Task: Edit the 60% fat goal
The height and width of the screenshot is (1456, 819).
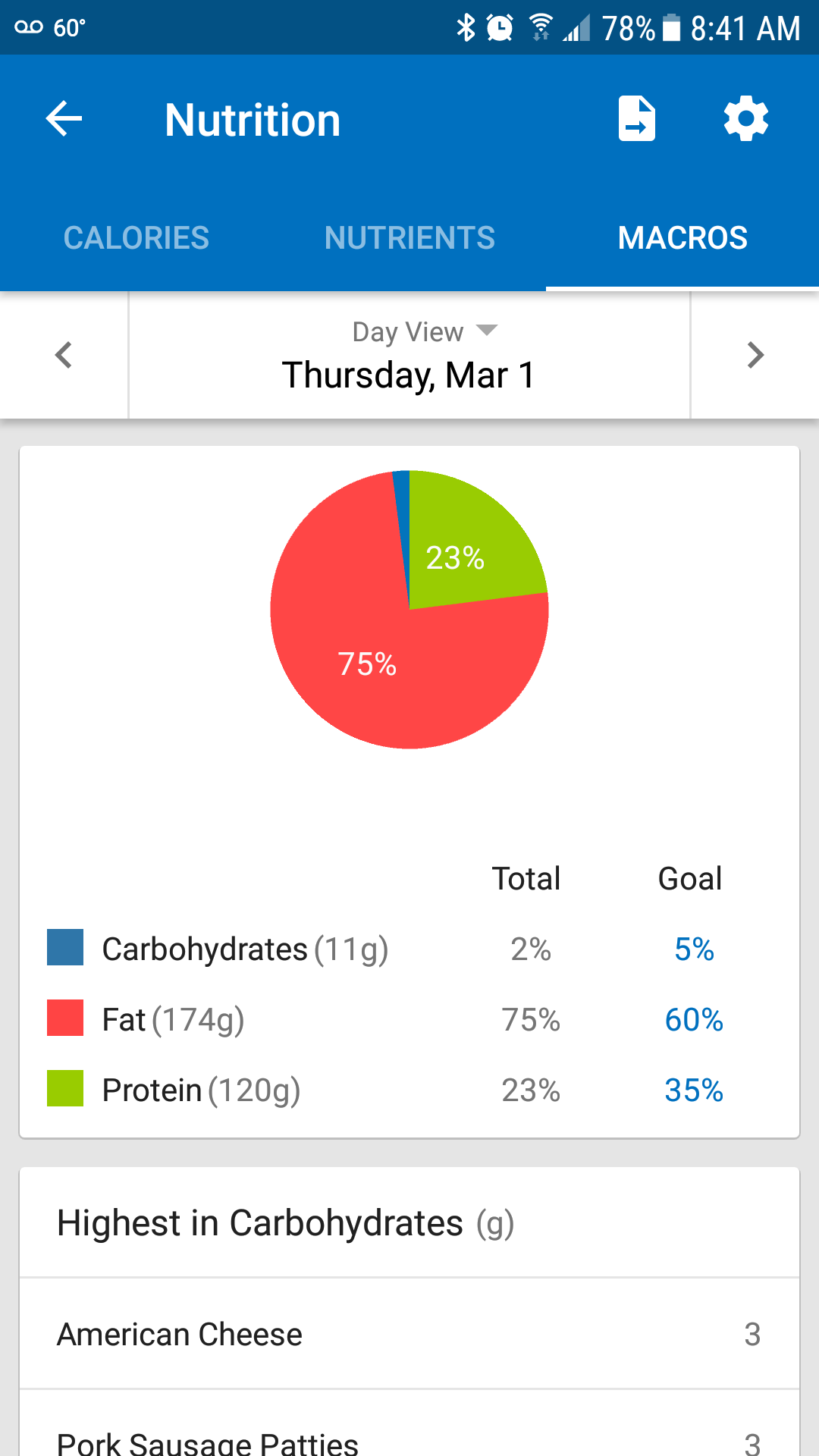Action: (694, 1020)
